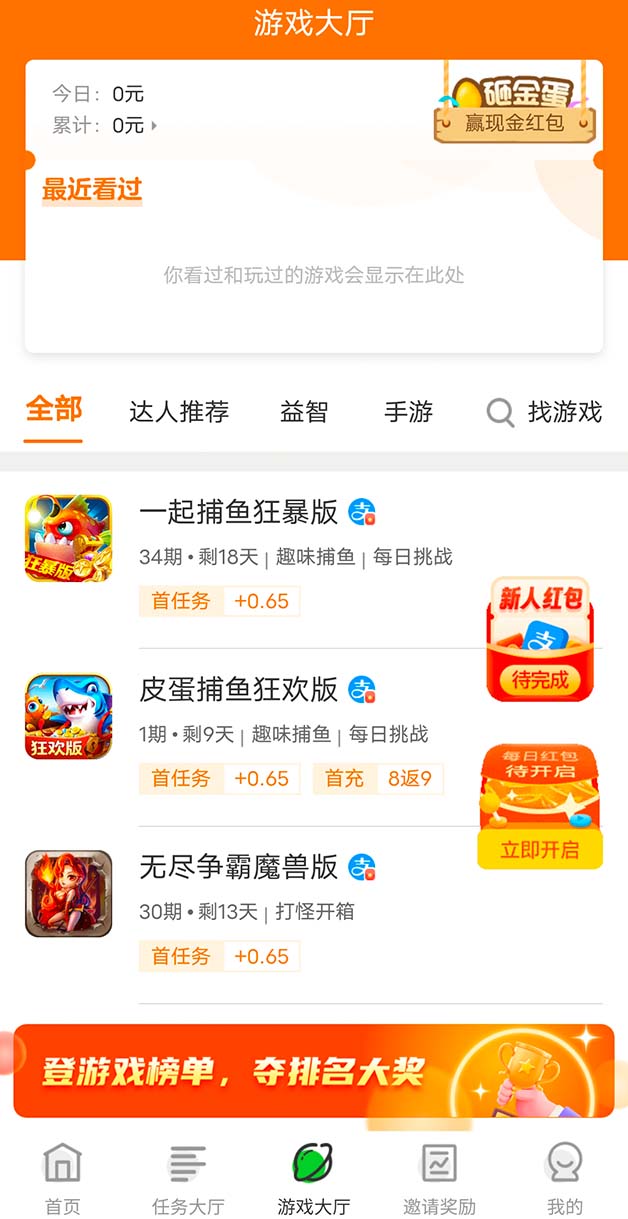The width and height of the screenshot is (628, 1219).
Task: Switch to the 达人推荐 tab
Action: pos(179,411)
